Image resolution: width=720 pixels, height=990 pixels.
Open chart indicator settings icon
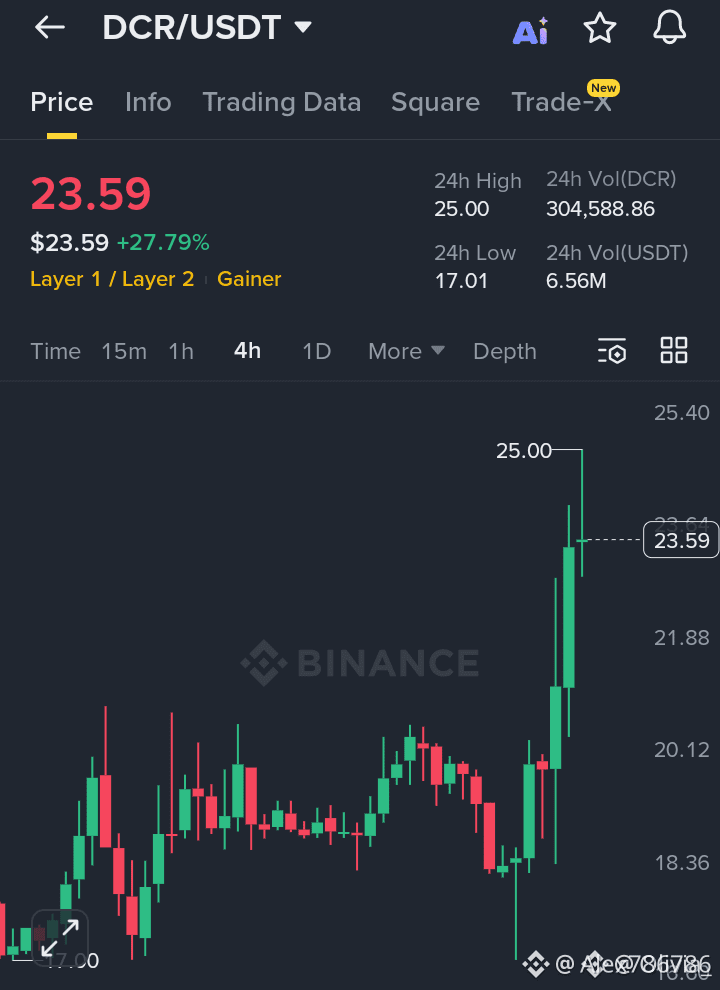coord(612,351)
